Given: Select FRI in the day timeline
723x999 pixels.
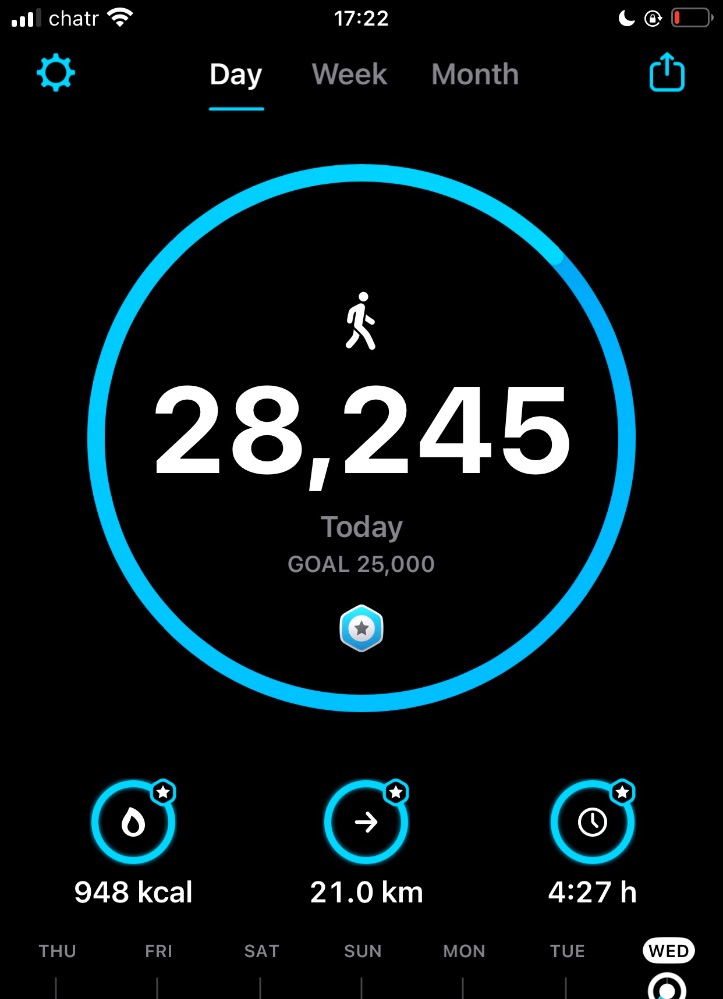Looking at the screenshot, I should [158, 952].
